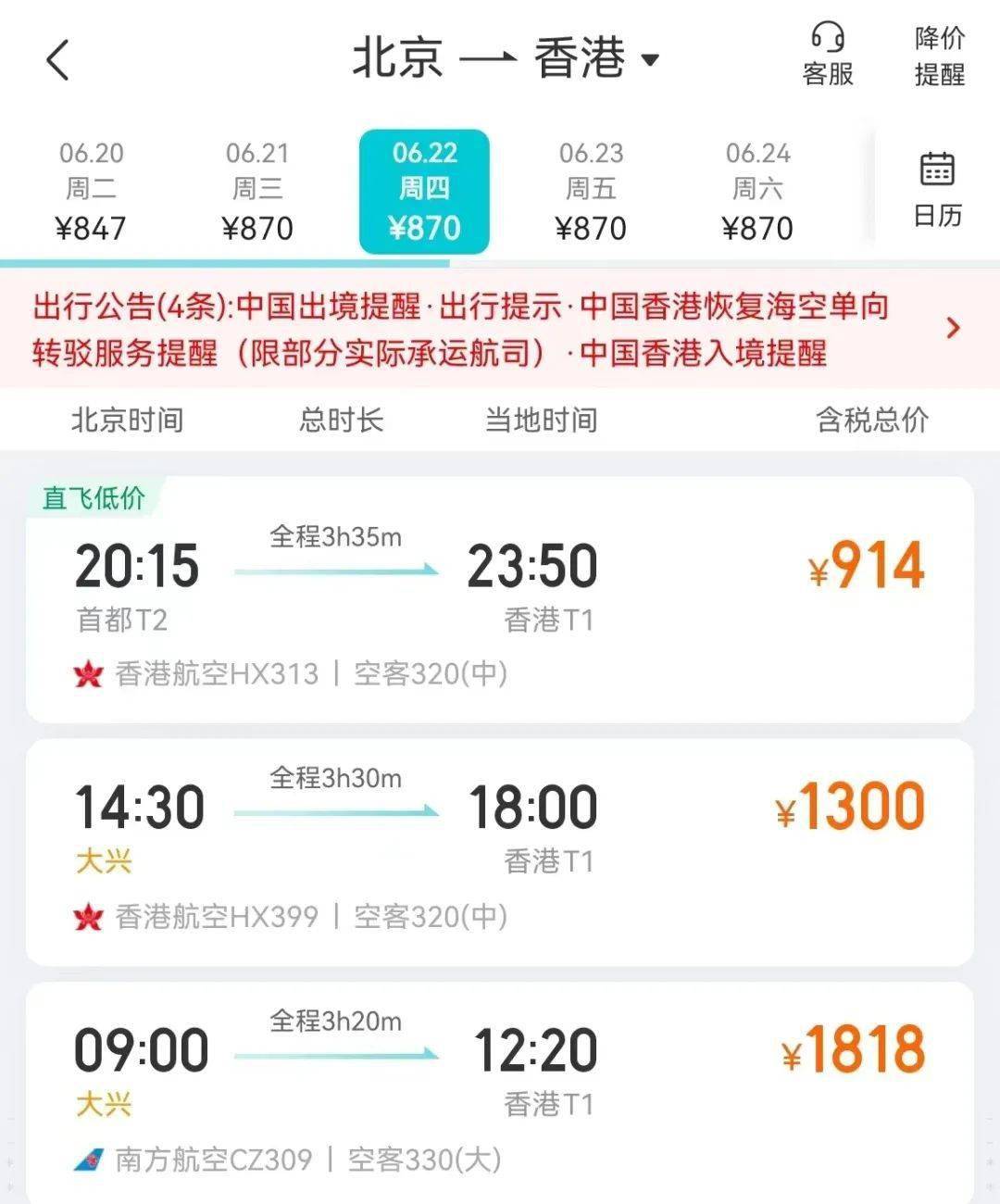Screen dimensions: 1000x1204
Task: Select the 06.20 周二 date tab
Action: 91,191
